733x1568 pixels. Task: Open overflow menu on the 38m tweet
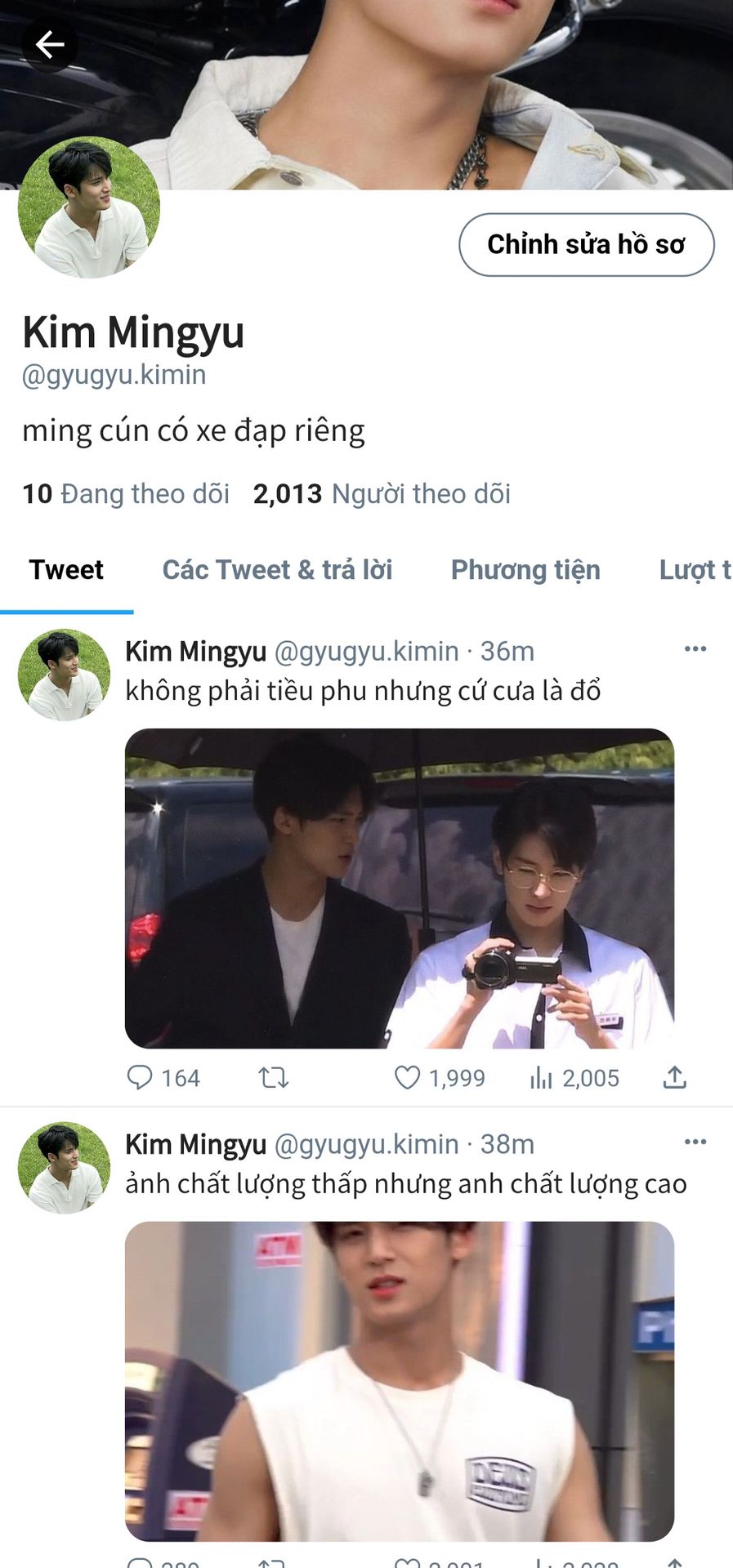695,1143
